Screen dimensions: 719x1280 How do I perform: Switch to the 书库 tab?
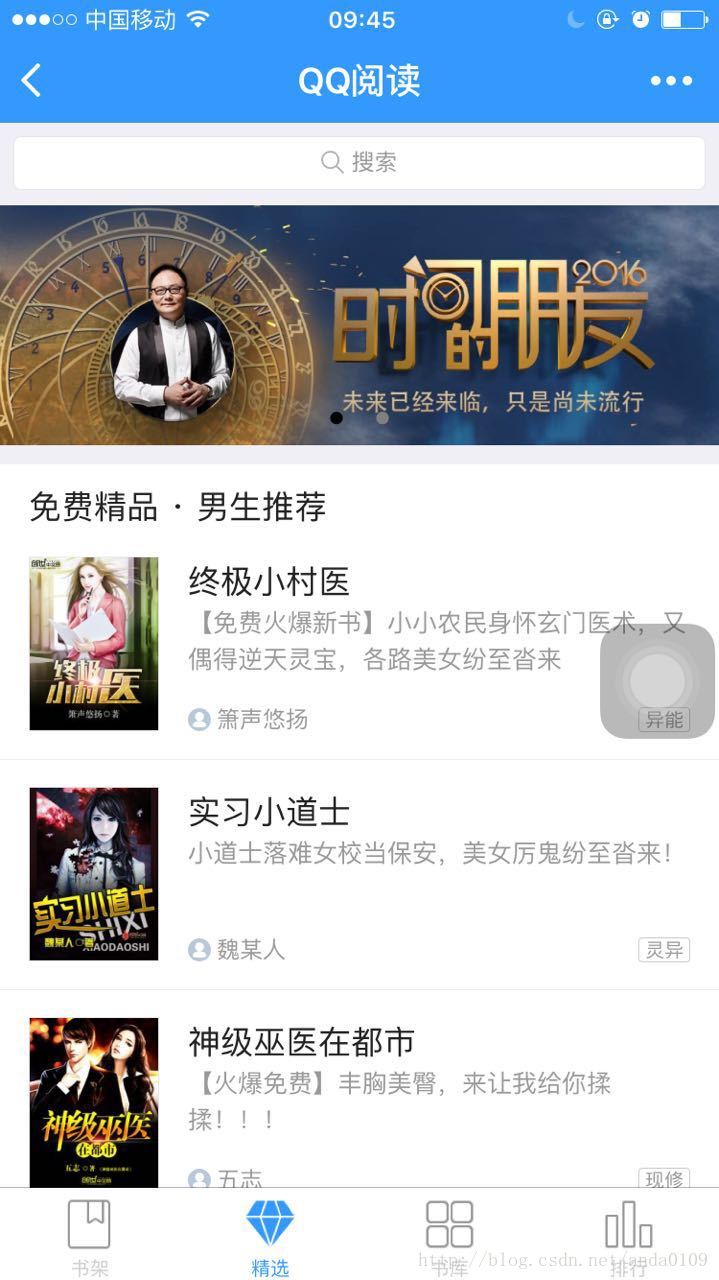point(449,1236)
